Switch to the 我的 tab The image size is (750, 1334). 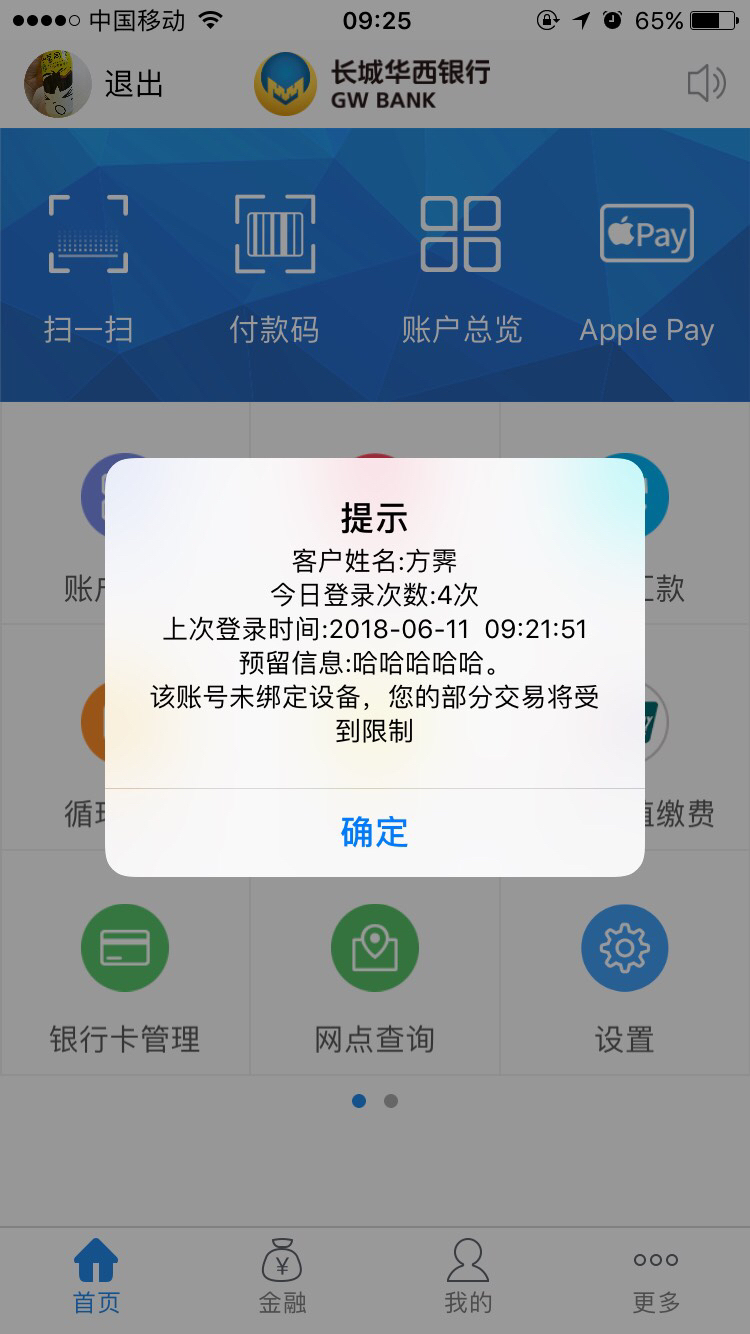[468, 1274]
